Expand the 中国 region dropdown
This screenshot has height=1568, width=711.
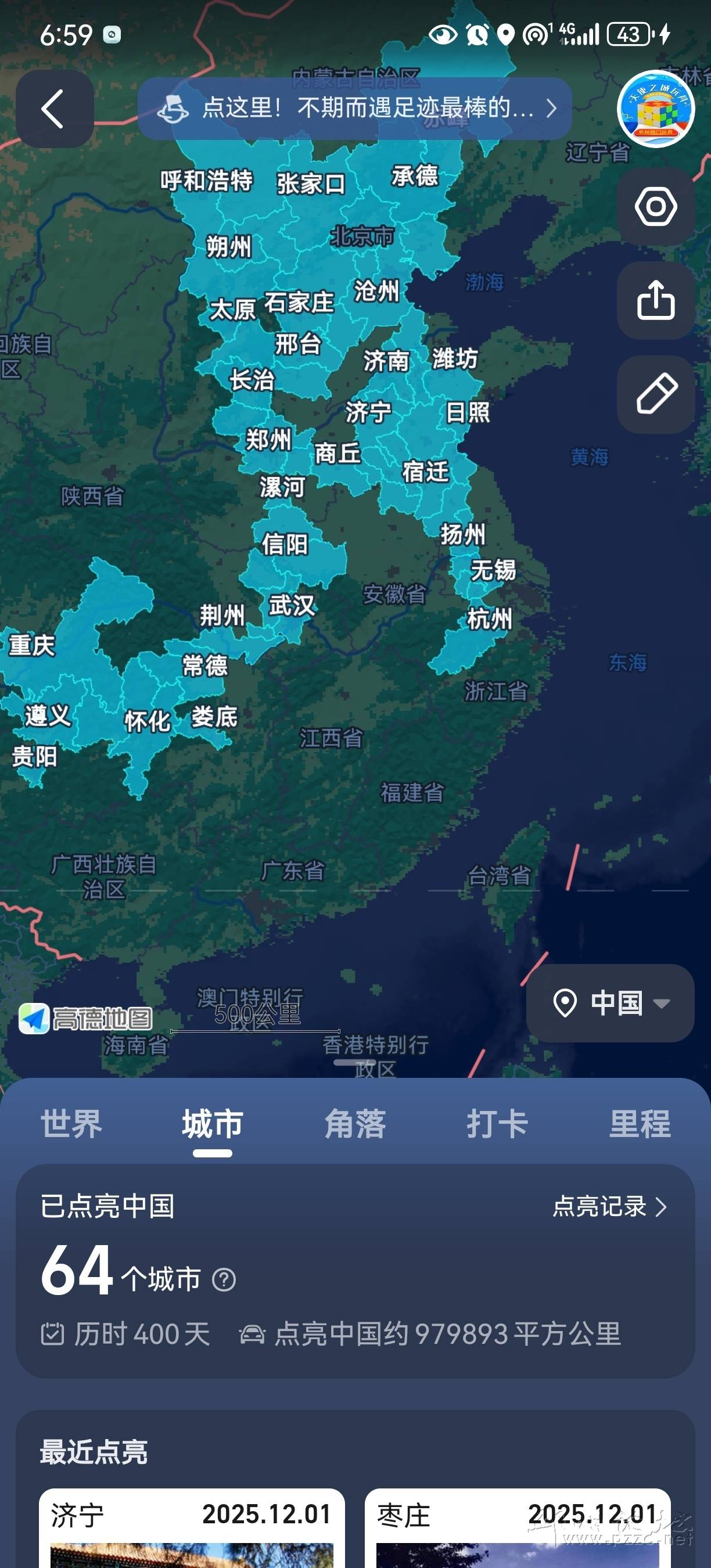coord(611,1002)
